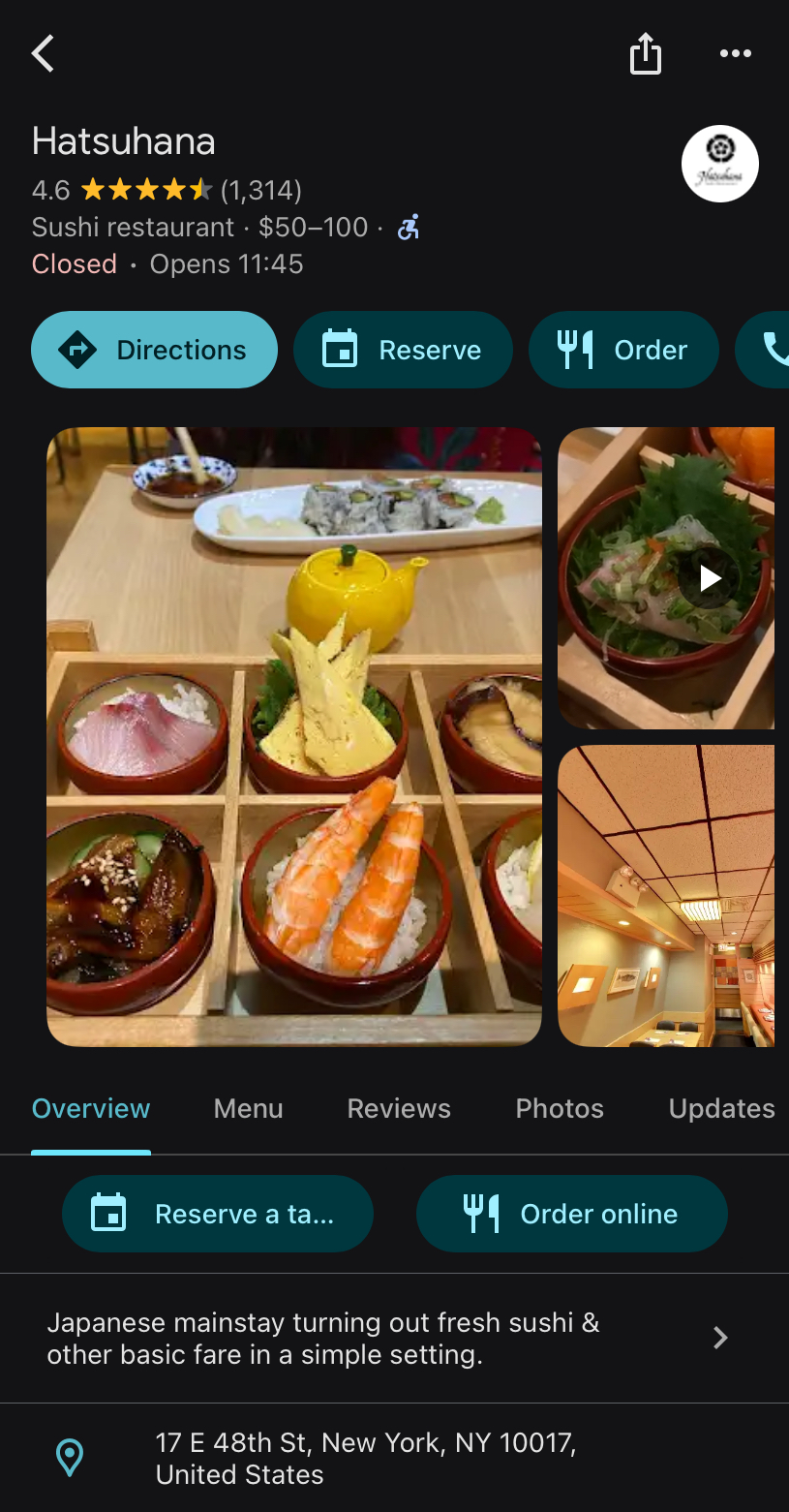Open the three-dot overflow menu
This screenshot has width=789, height=1512.
736,53
